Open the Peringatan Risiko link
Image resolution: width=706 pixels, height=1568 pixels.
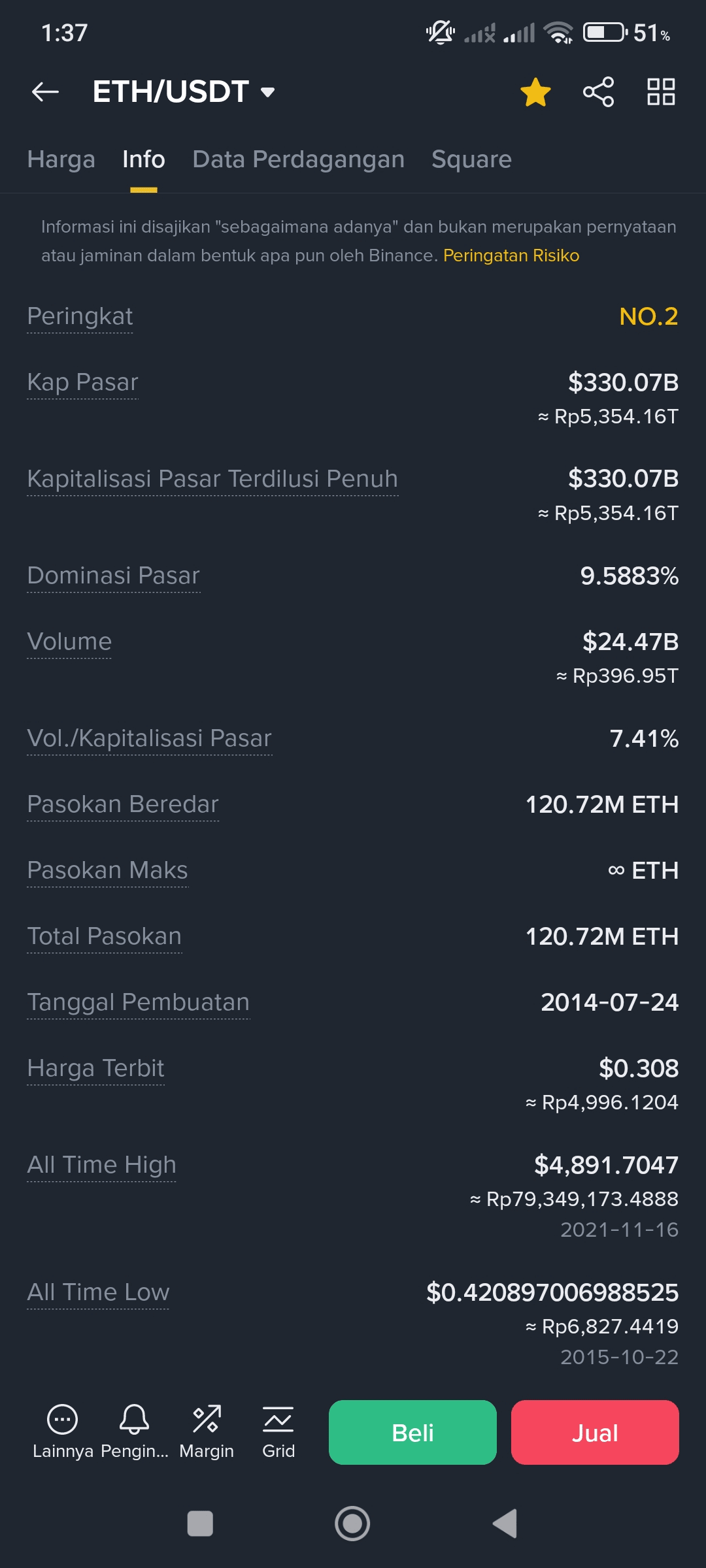[x=511, y=255]
